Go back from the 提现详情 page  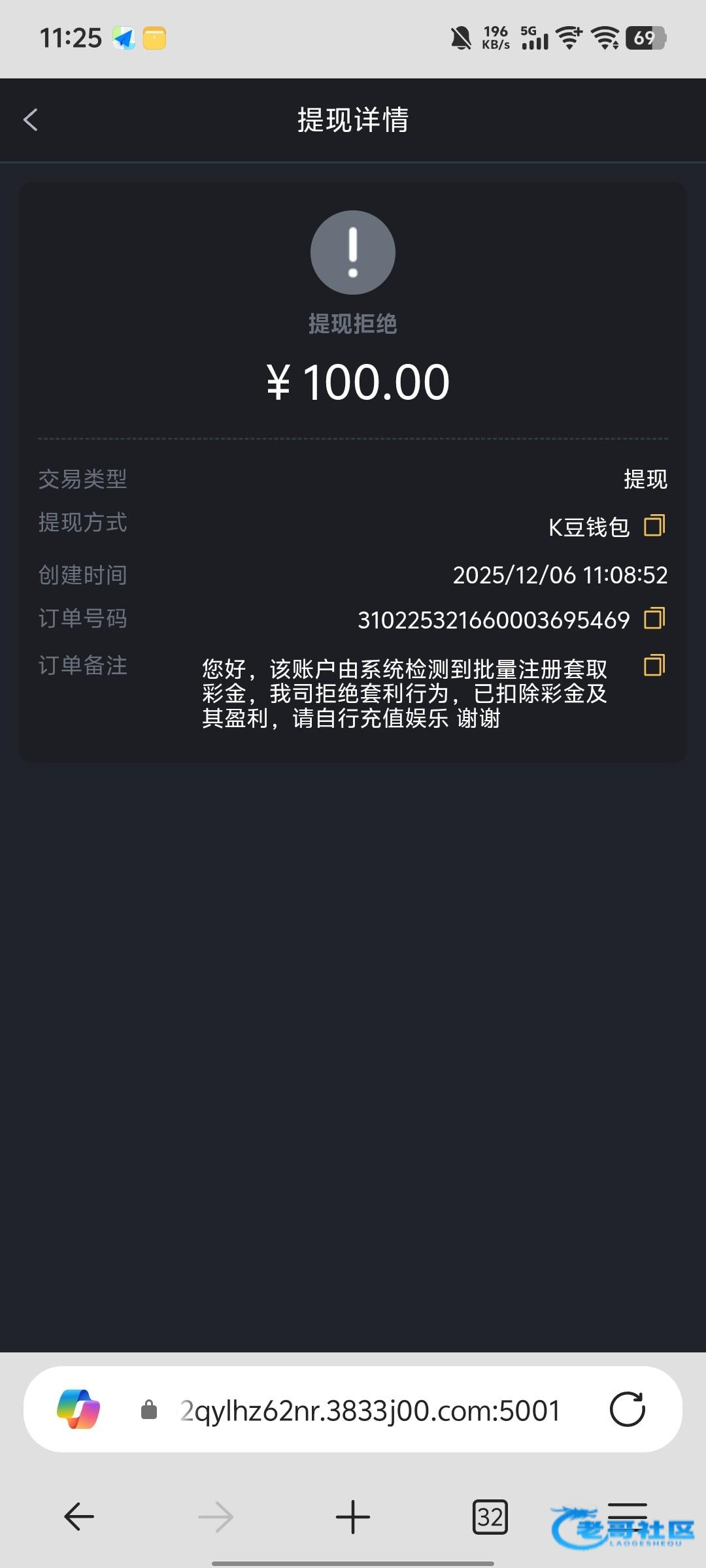[x=31, y=120]
